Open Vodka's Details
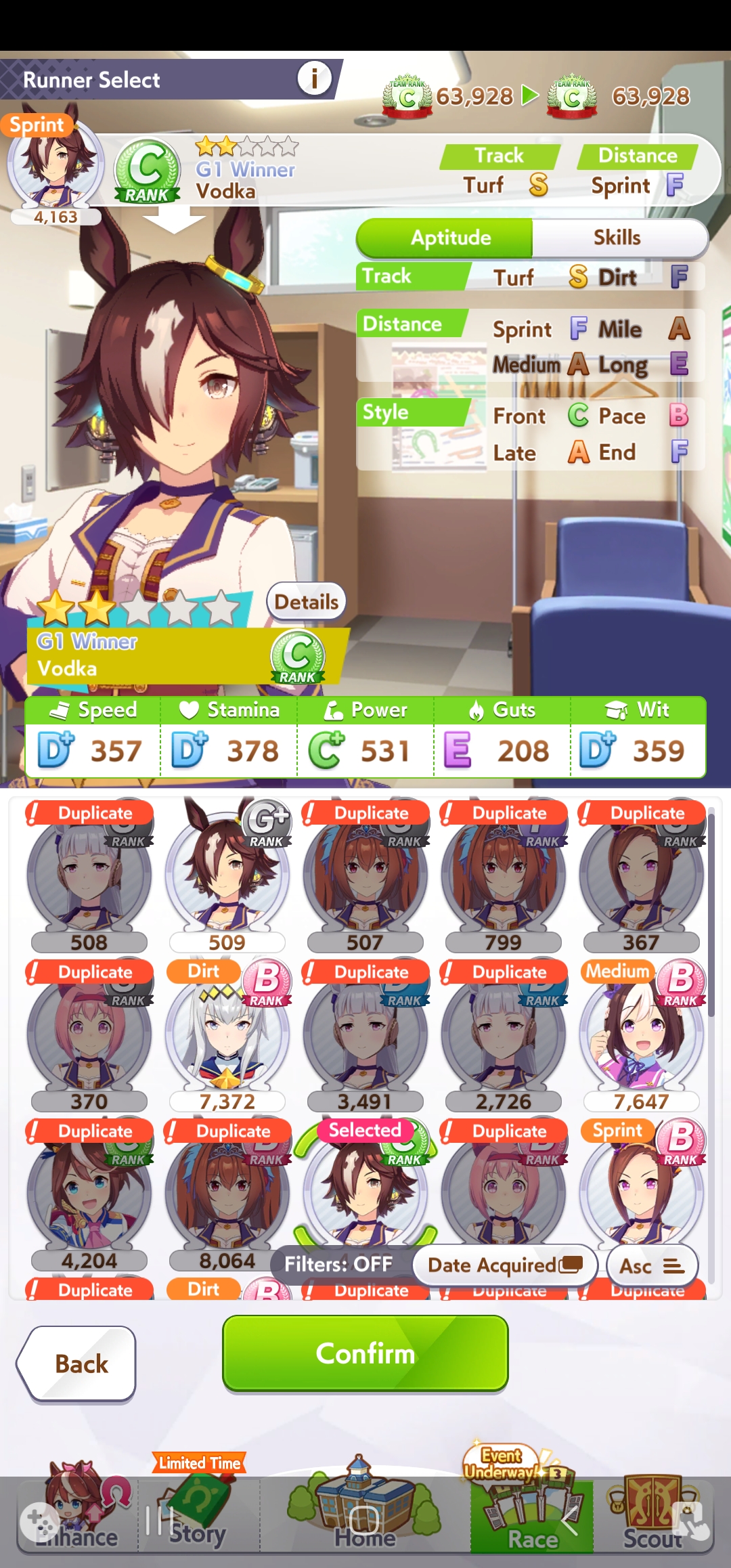This screenshot has width=731, height=1568. click(x=307, y=602)
